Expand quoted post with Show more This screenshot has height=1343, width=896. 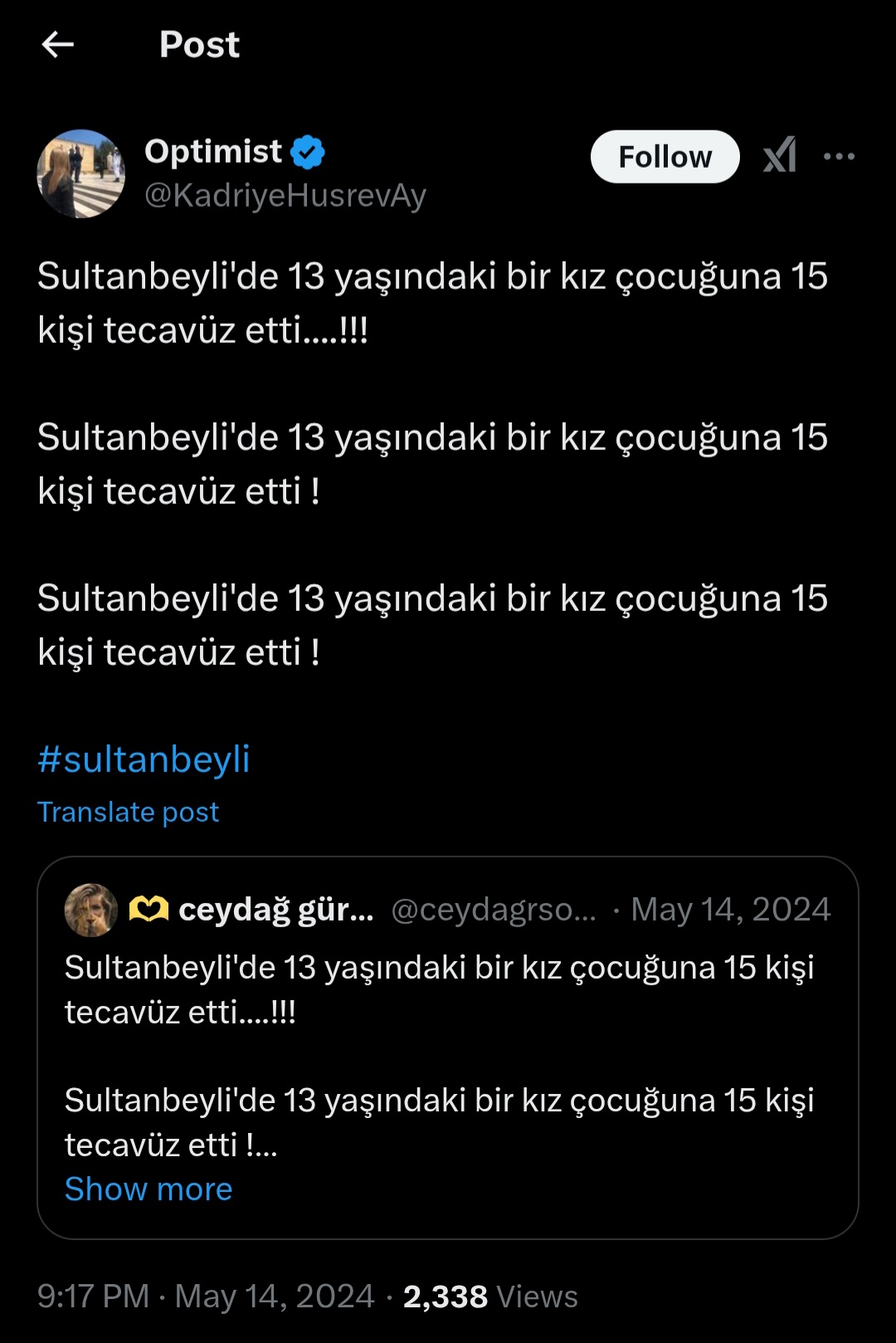tap(149, 1189)
